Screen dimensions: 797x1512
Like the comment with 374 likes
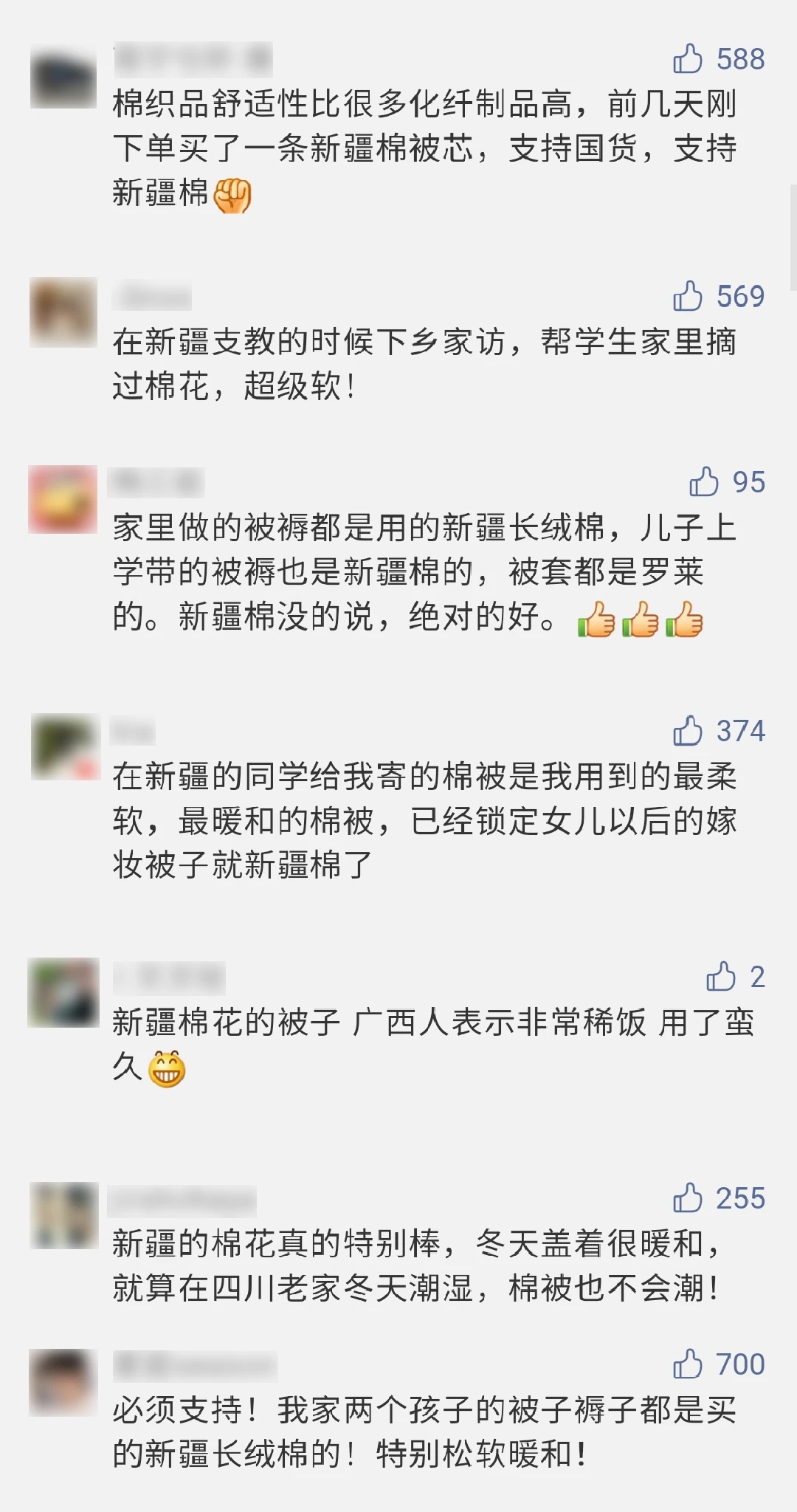[x=688, y=731]
